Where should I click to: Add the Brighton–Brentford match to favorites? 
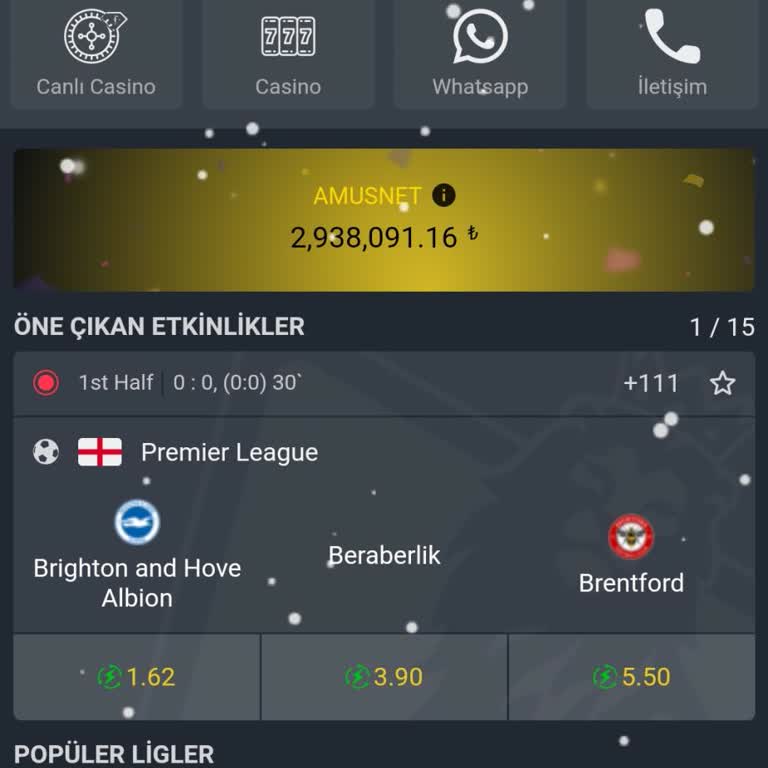[722, 383]
